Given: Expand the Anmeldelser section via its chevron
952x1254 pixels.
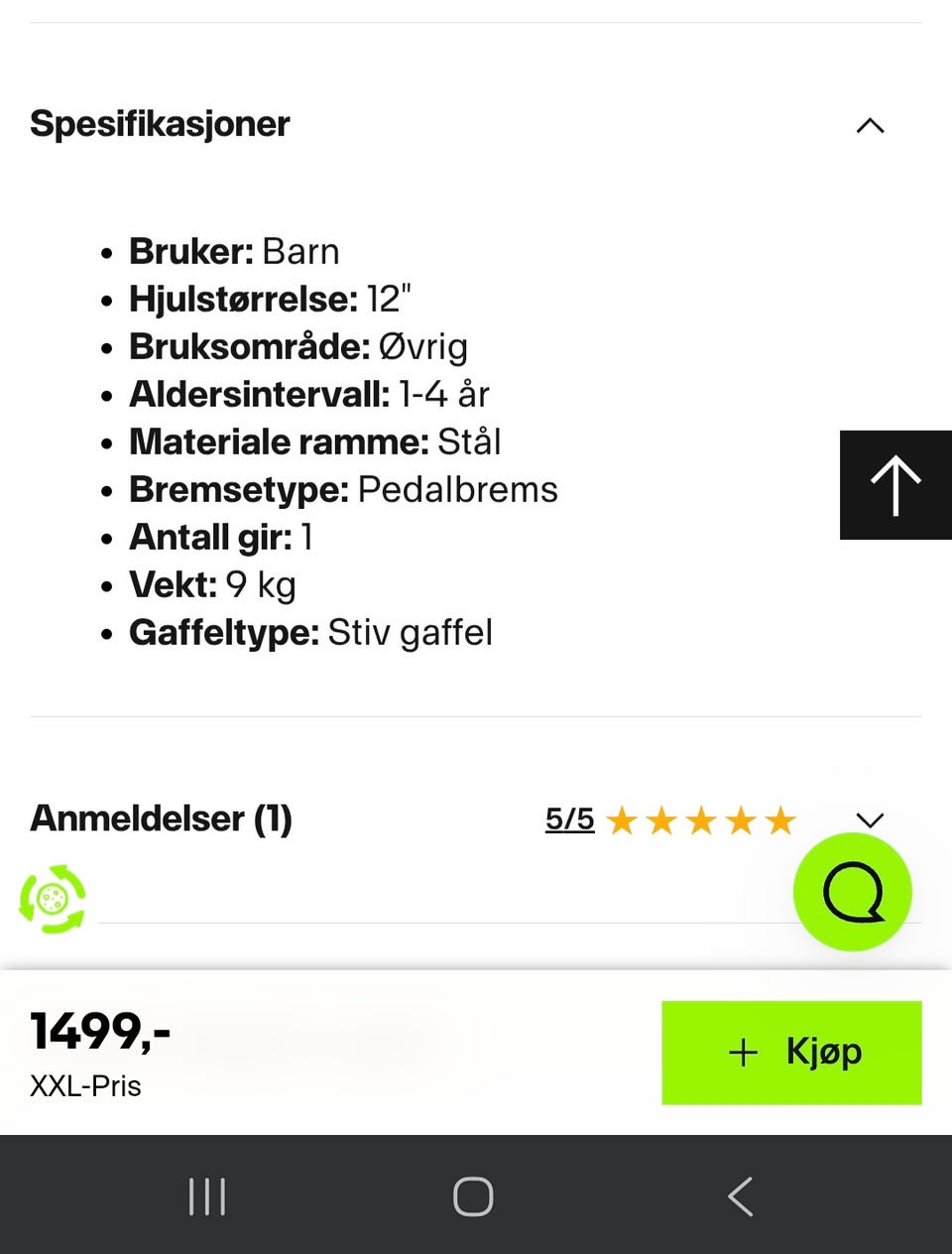Looking at the screenshot, I should tap(870, 820).
